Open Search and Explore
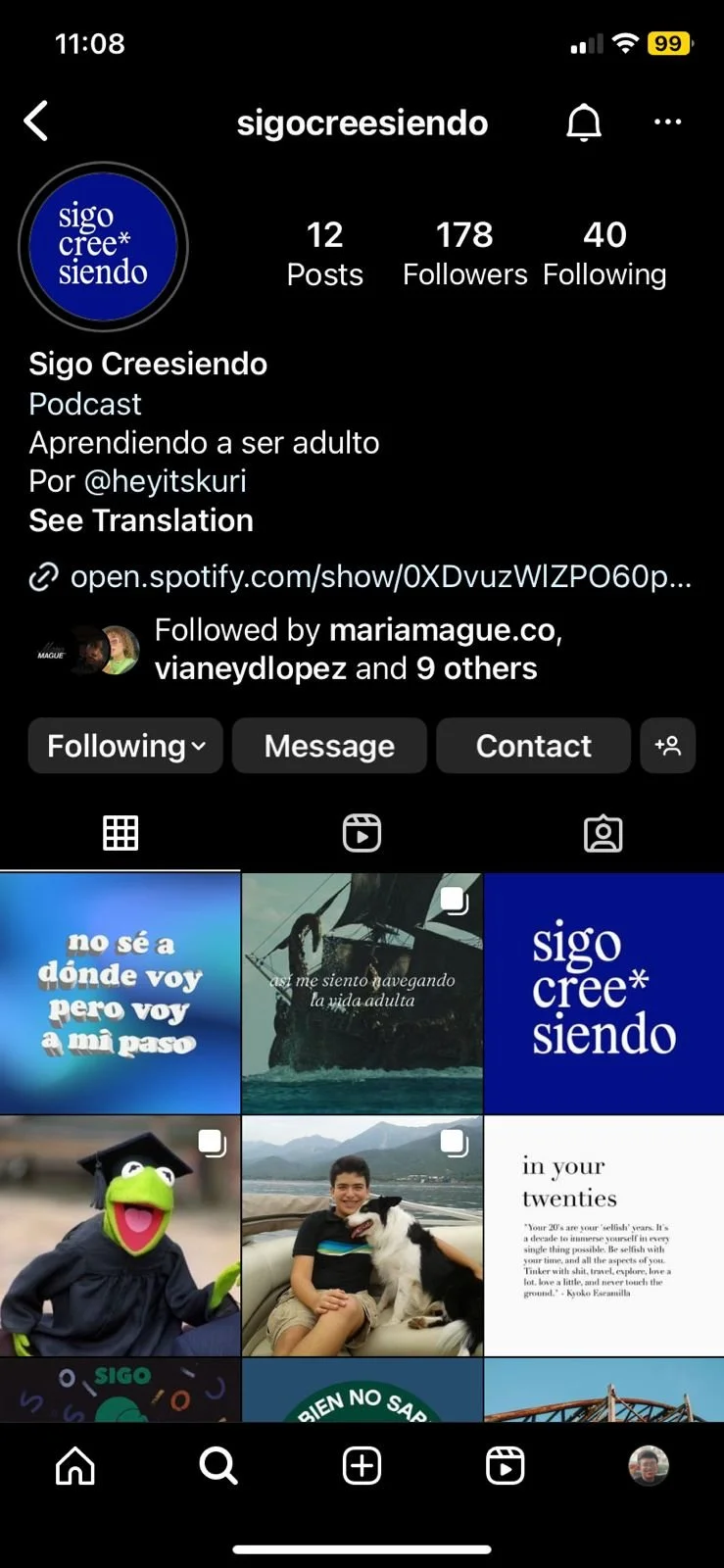 pyautogui.click(x=218, y=1466)
